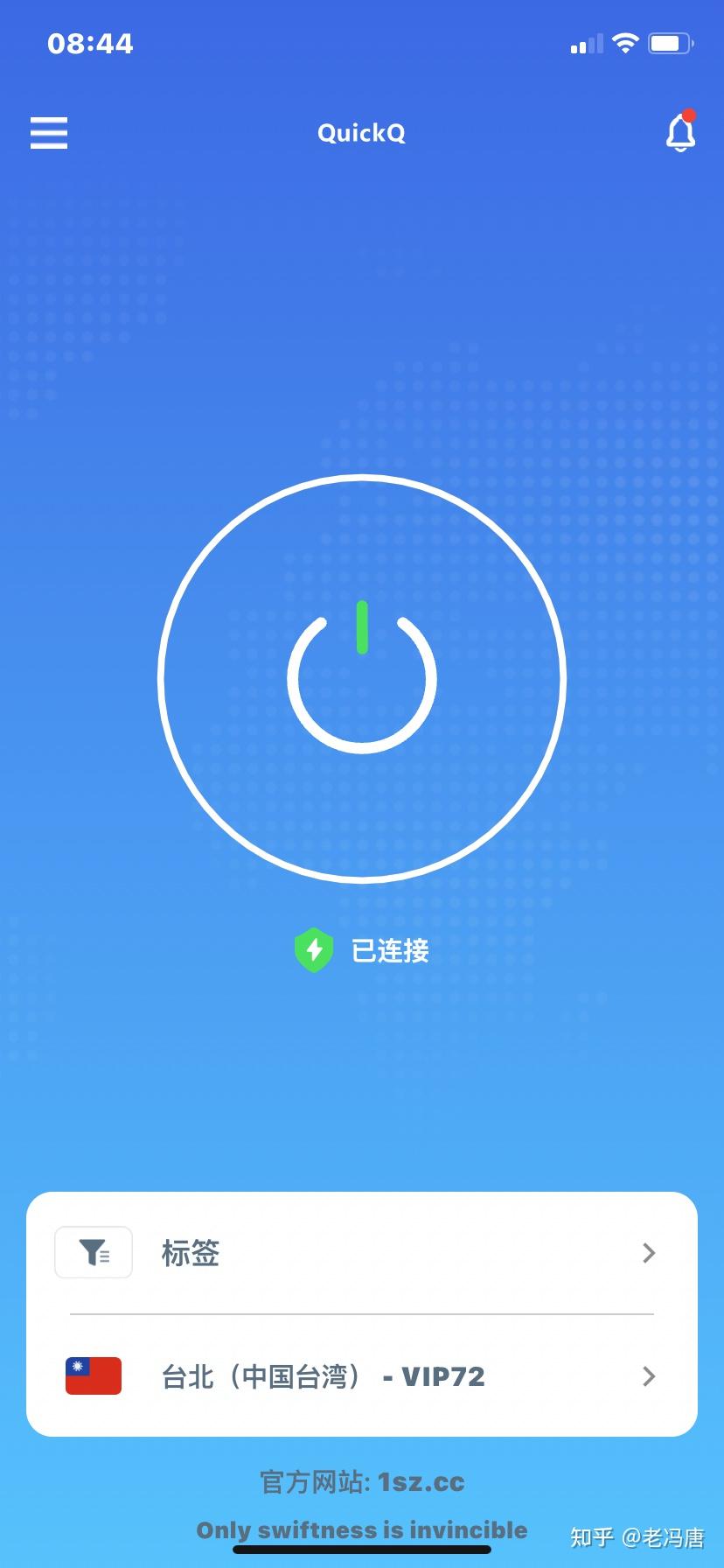
Task: Tap the Taiwan flag icon
Action: click(93, 1375)
